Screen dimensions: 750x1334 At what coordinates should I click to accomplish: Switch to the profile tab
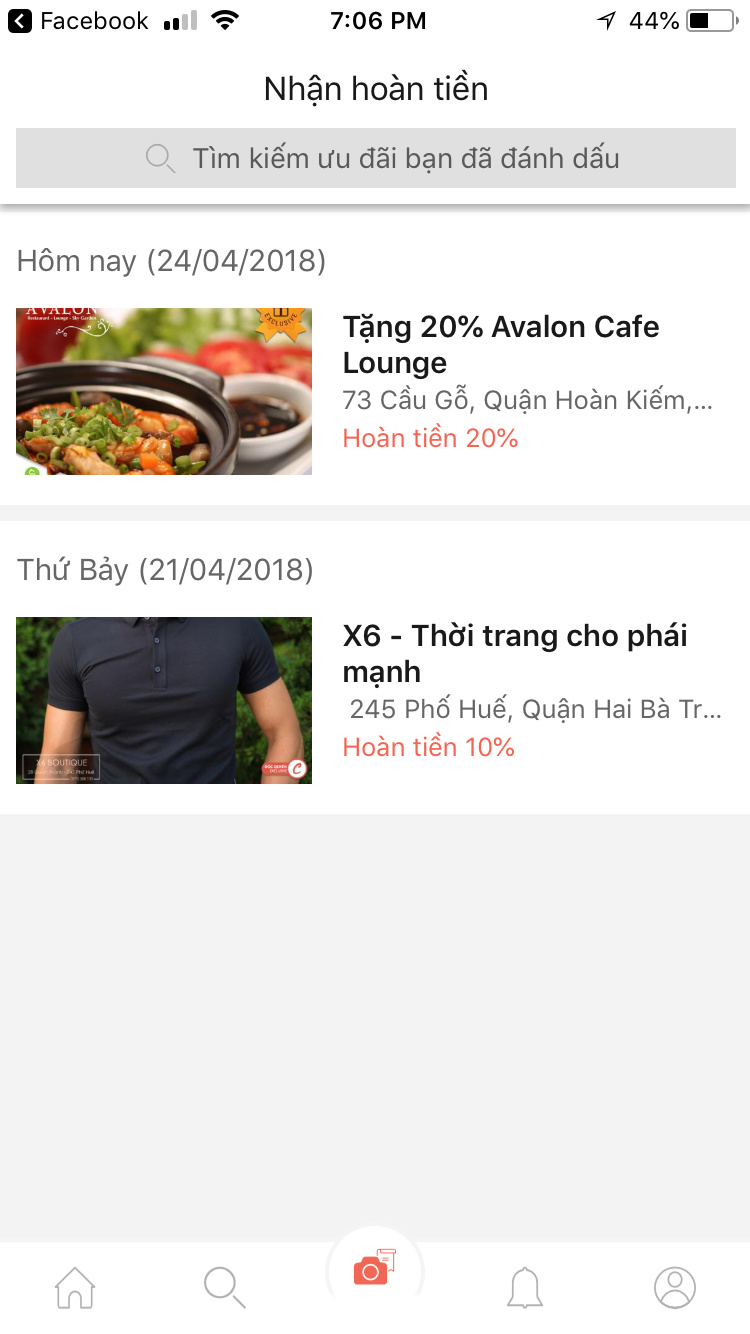tap(675, 1287)
